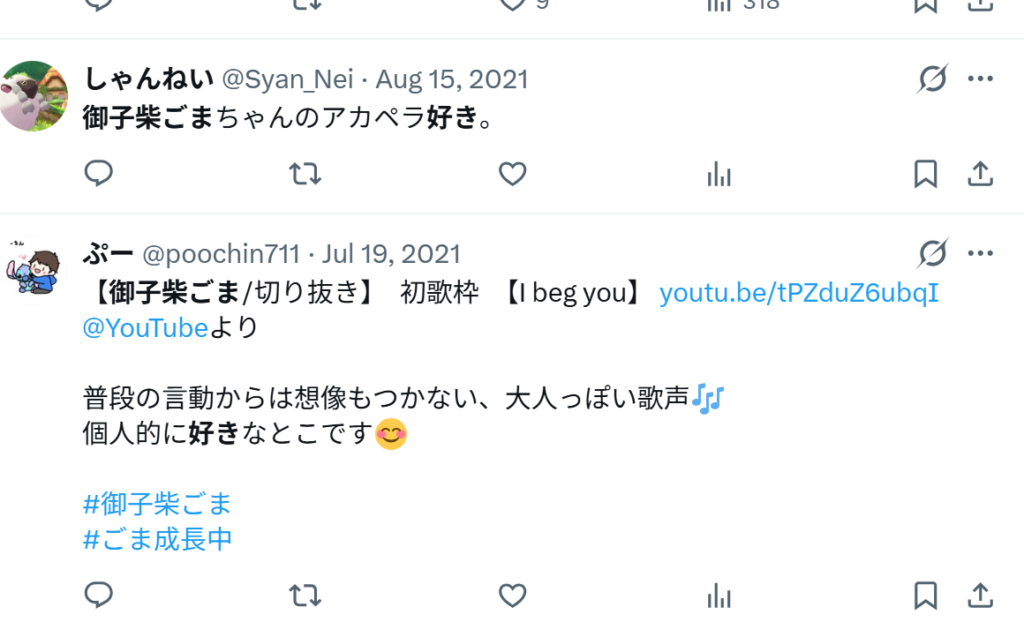Open the @YouTube mention
This screenshot has width=1024, height=622.
(x=145, y=328)
